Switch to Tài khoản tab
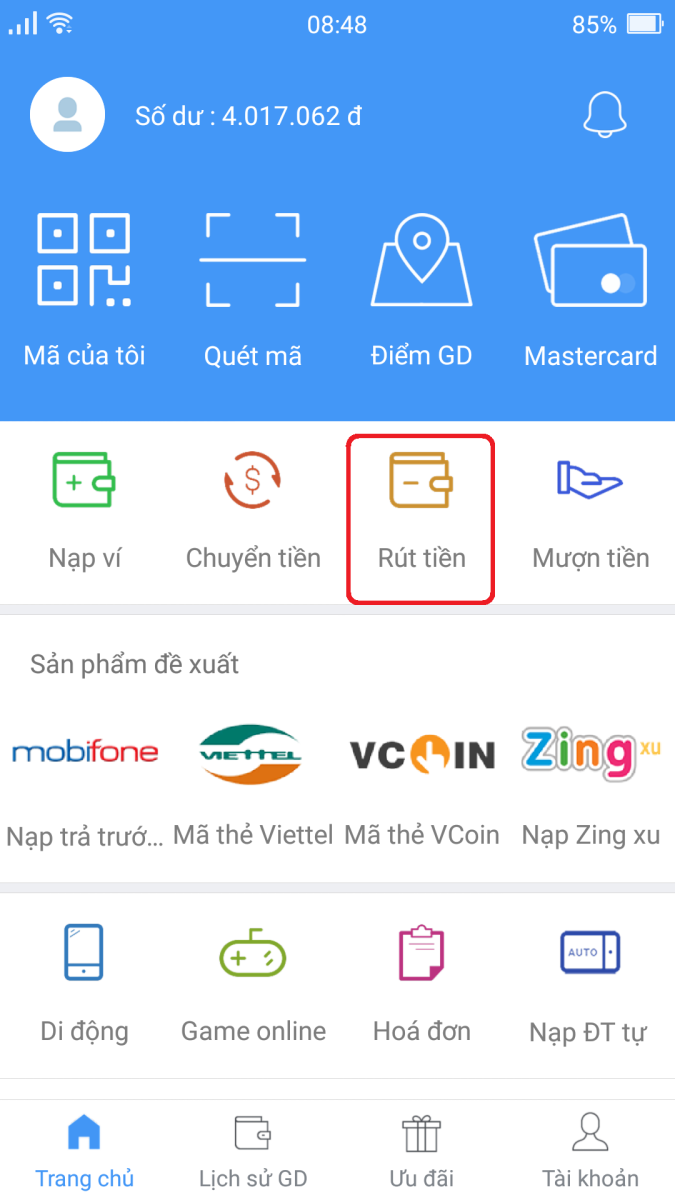The image size is (675, 1200). point(590,1150)
